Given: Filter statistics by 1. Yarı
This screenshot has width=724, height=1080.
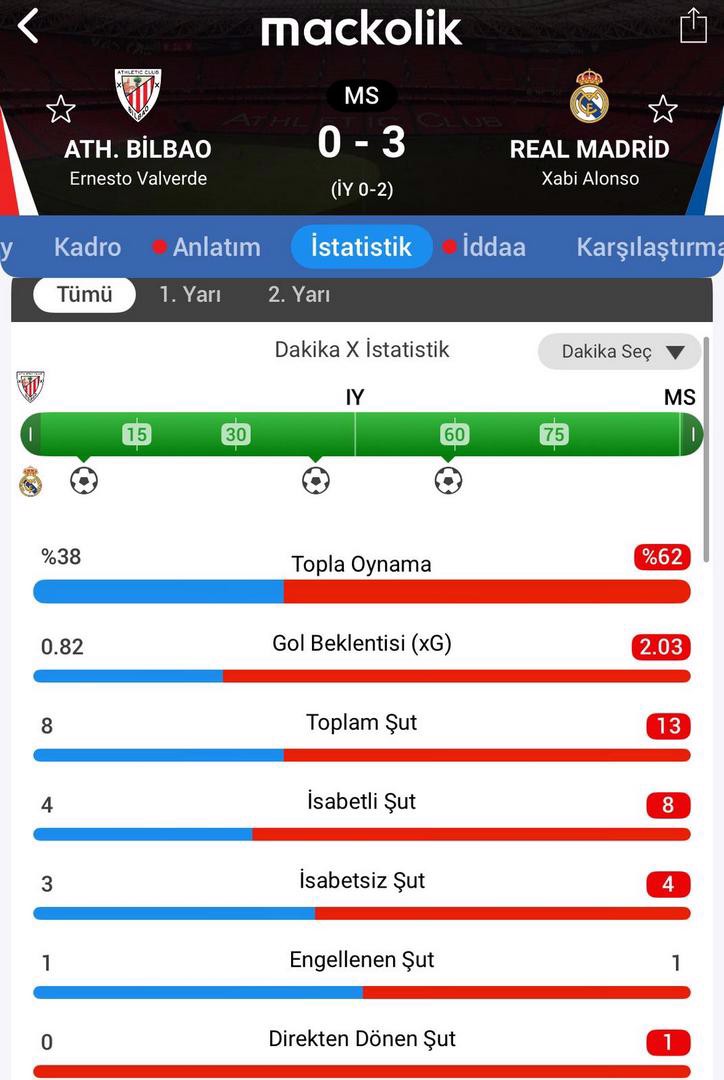Looking at the screenshot, I should 190,295.
